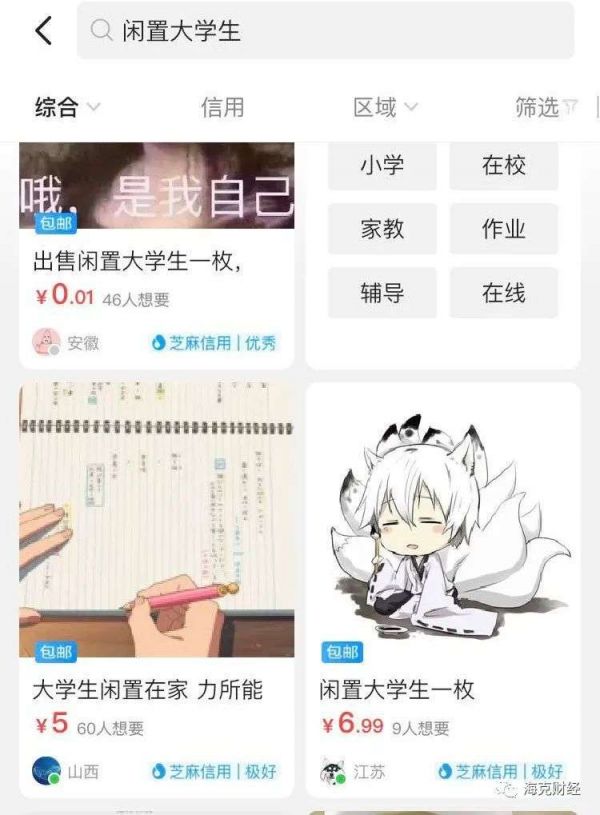Go back using the arrow icon
Screen dimensions: 600x815
point(43,31)
